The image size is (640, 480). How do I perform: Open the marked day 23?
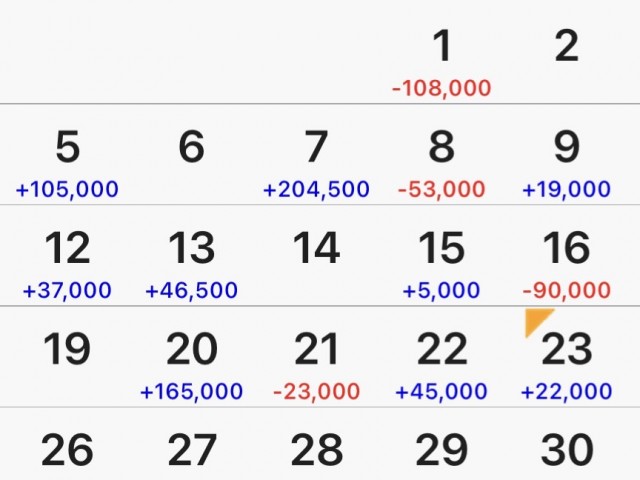click(566, 360)
